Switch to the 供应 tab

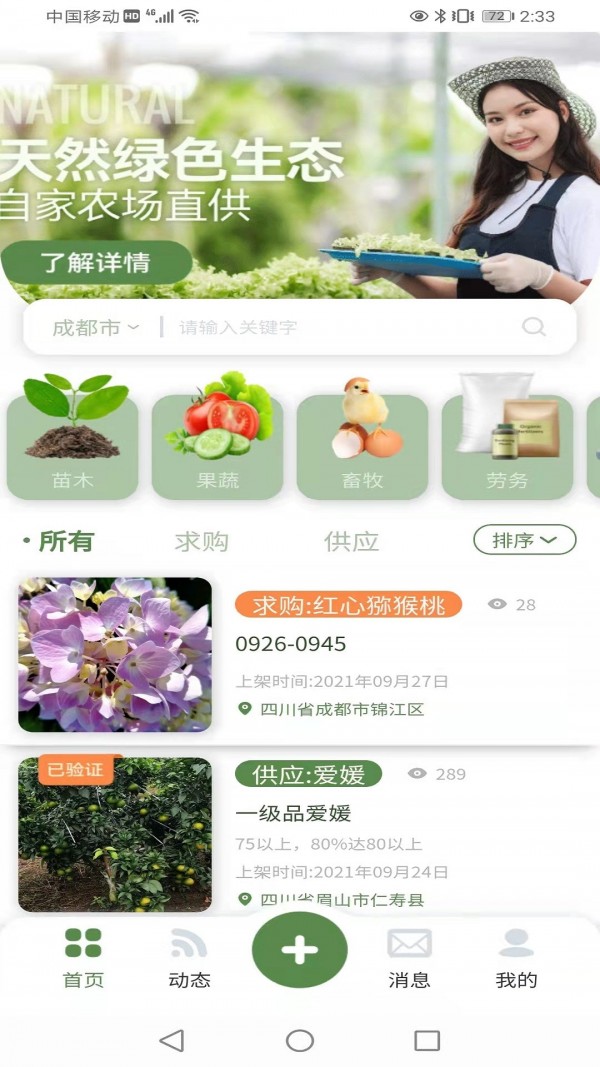351,541
